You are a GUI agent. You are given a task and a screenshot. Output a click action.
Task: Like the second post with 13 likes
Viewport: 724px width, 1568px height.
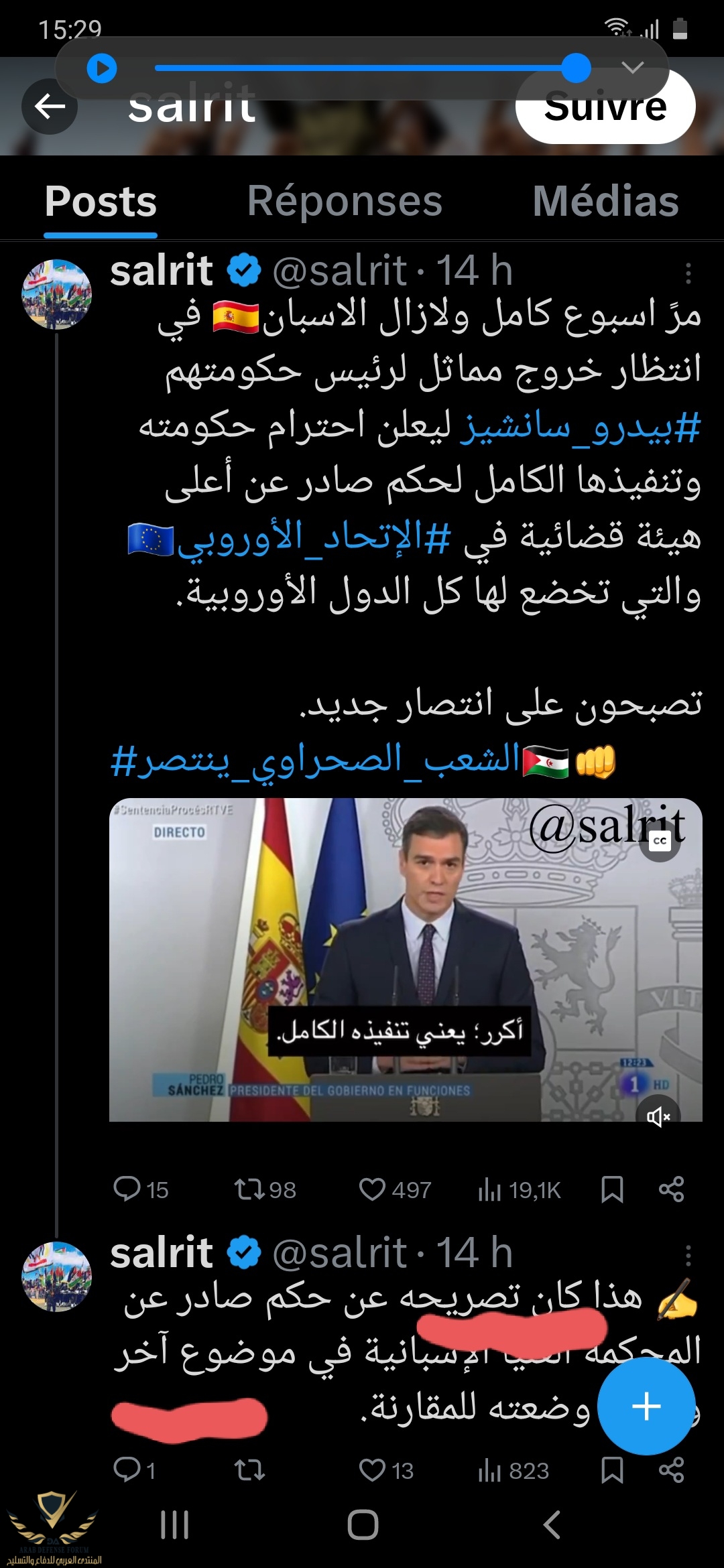tap(372, 1470)
